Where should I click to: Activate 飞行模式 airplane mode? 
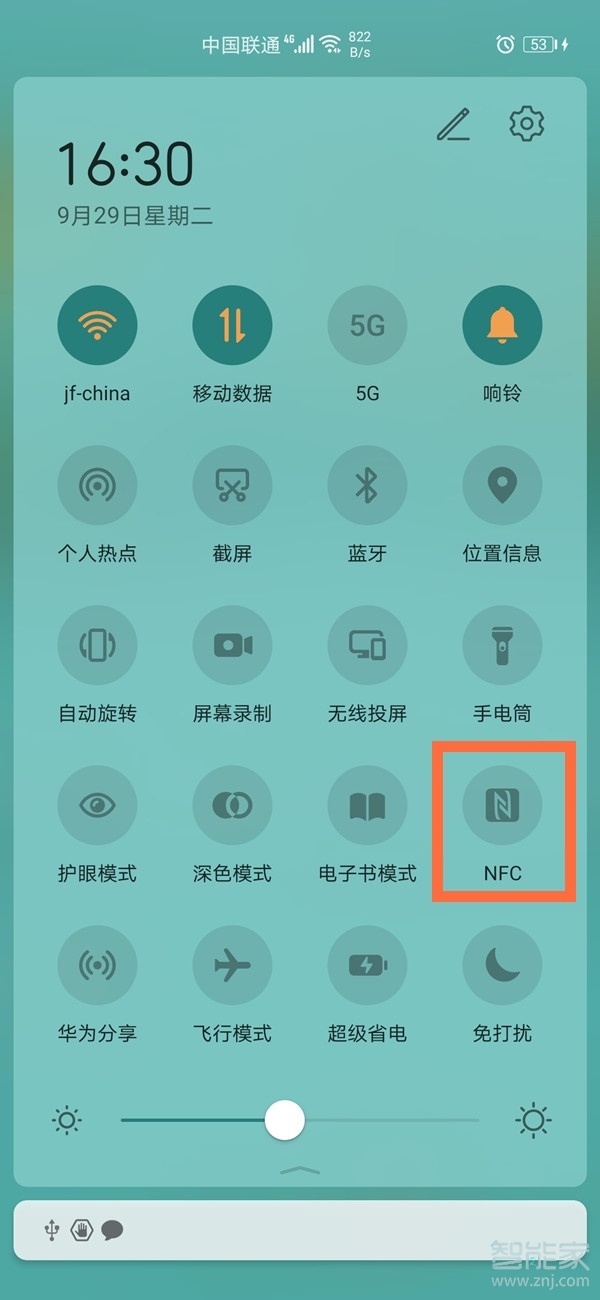tap(232, 965)
